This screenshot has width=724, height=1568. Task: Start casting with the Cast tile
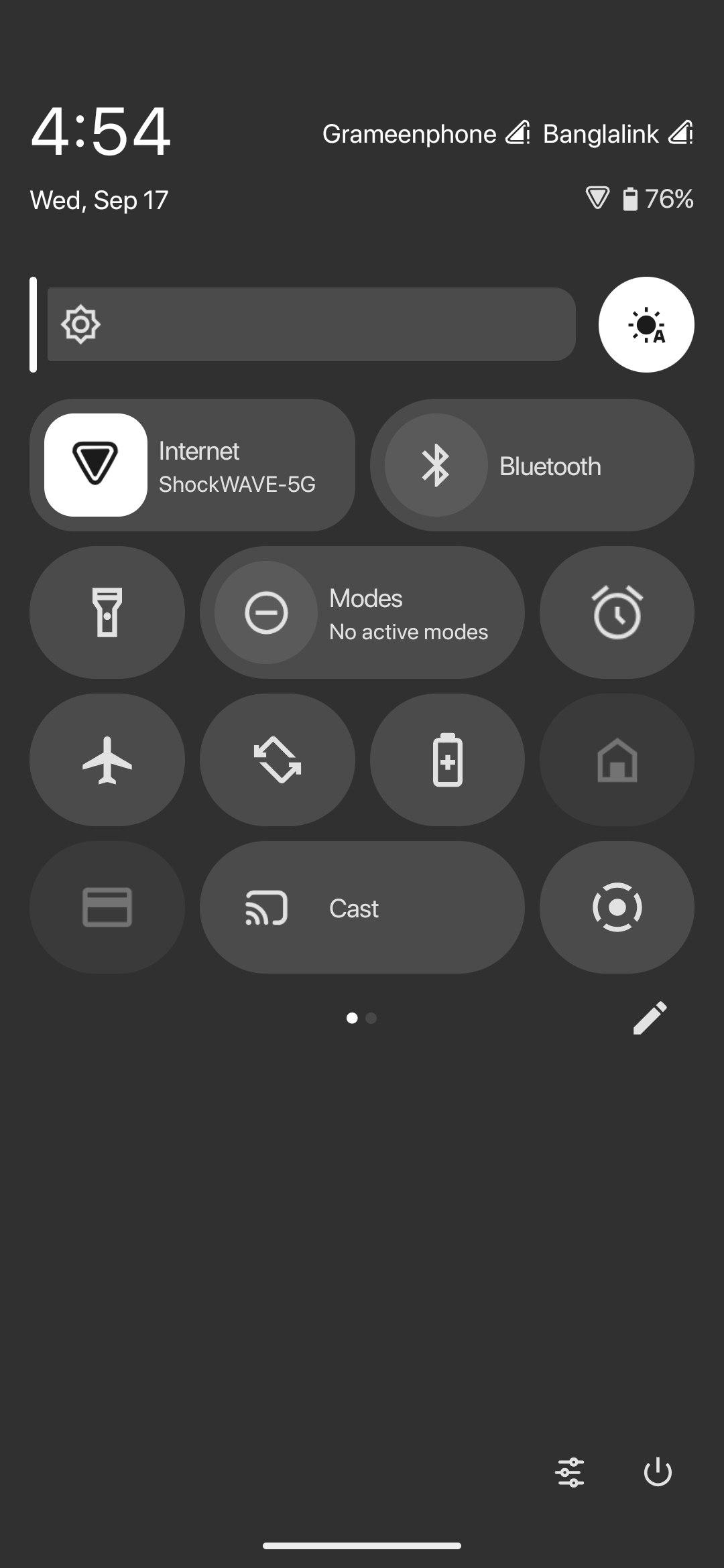[362, 907]
